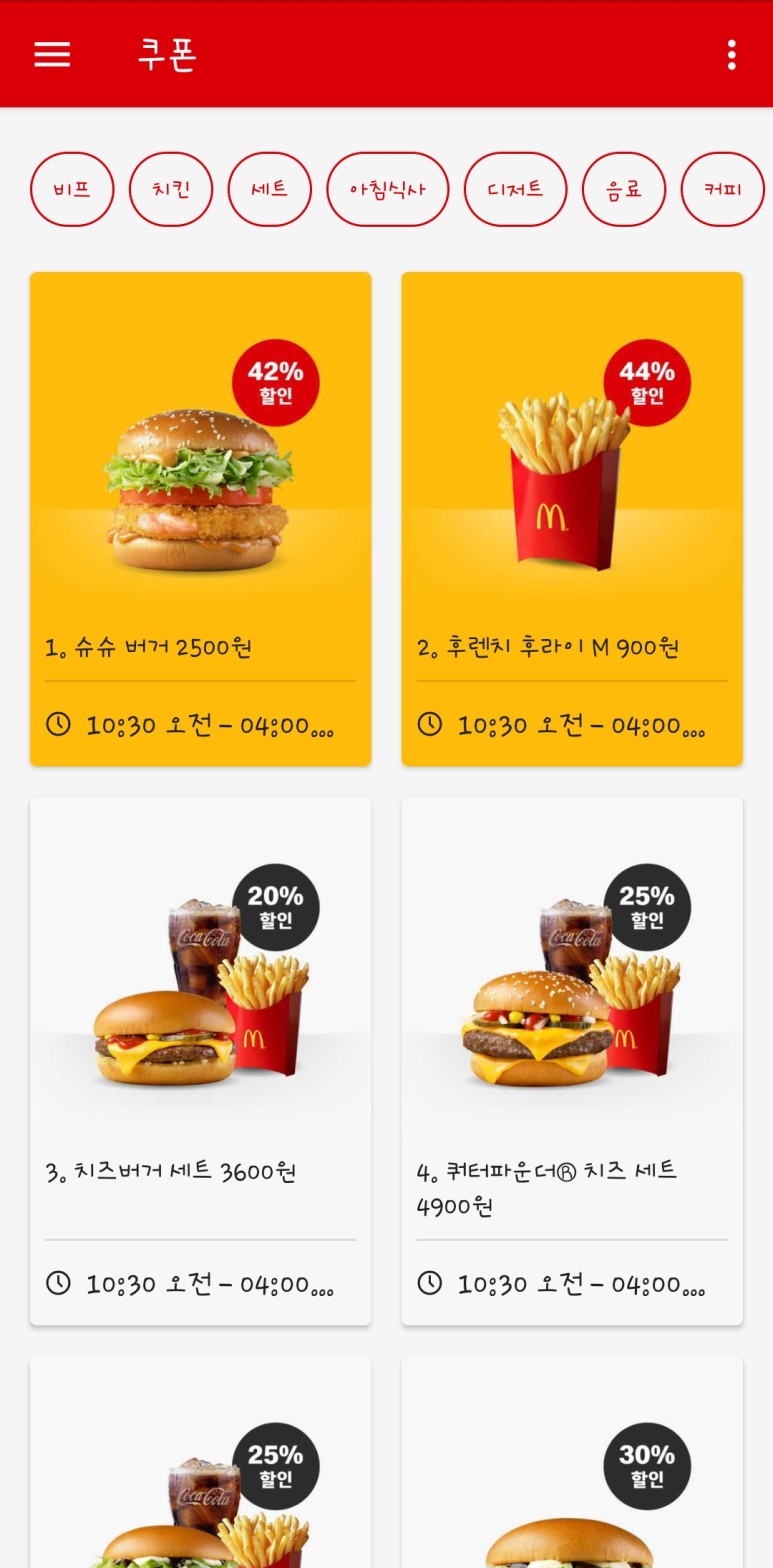Show 세트 coupons
This screenshot has width=773, height=1568.
(270, 189)
